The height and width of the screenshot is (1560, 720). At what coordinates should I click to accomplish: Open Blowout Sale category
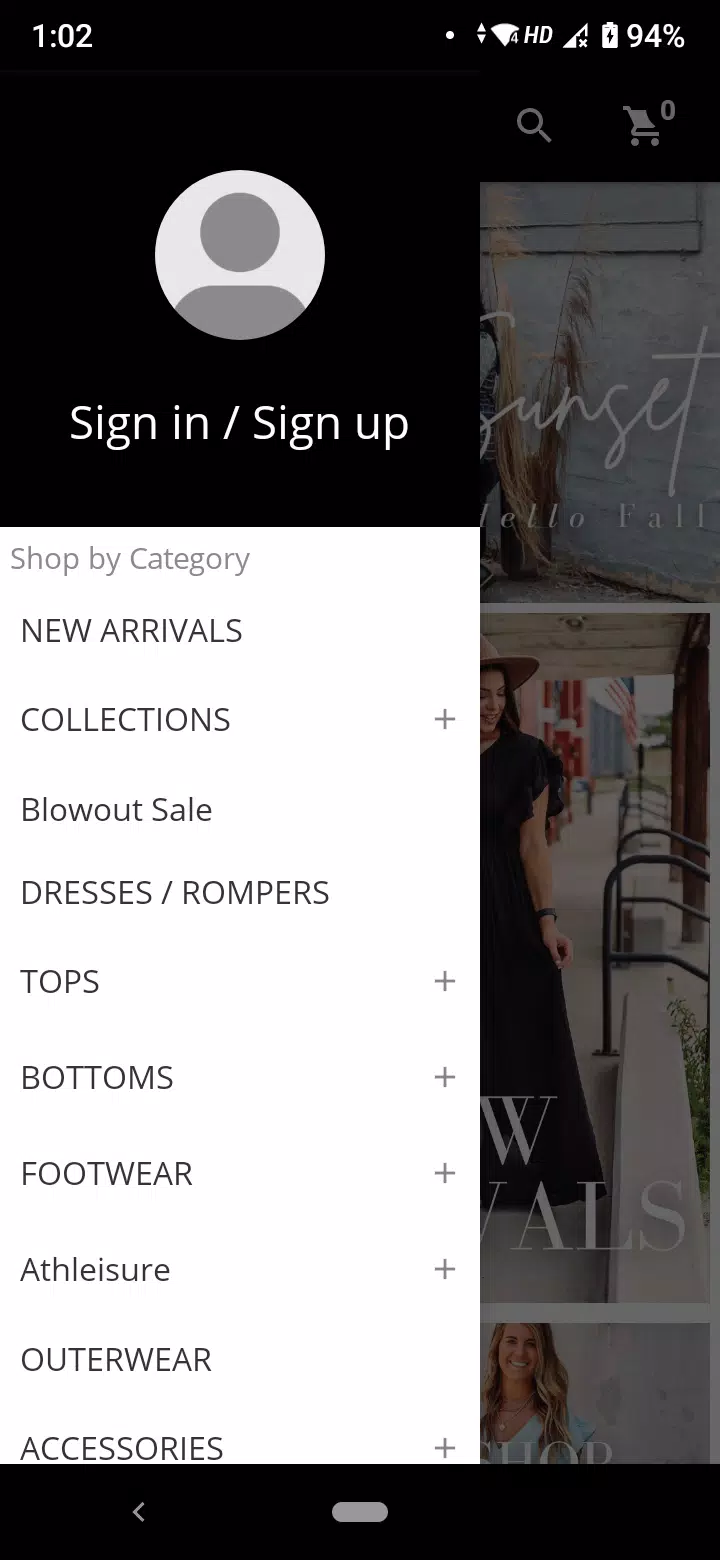(x=116, y=809)
